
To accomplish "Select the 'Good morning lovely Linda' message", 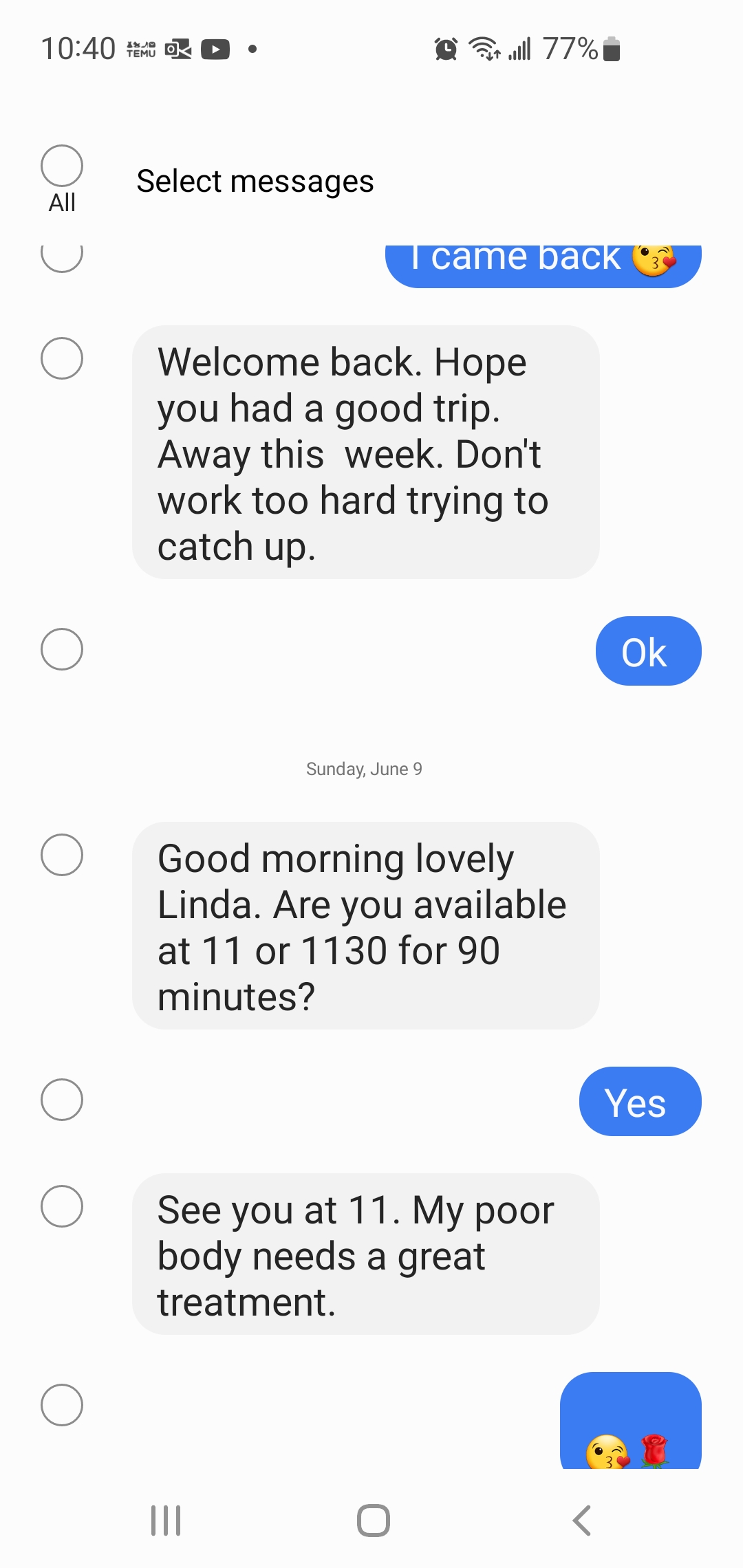I will (62, 855).
